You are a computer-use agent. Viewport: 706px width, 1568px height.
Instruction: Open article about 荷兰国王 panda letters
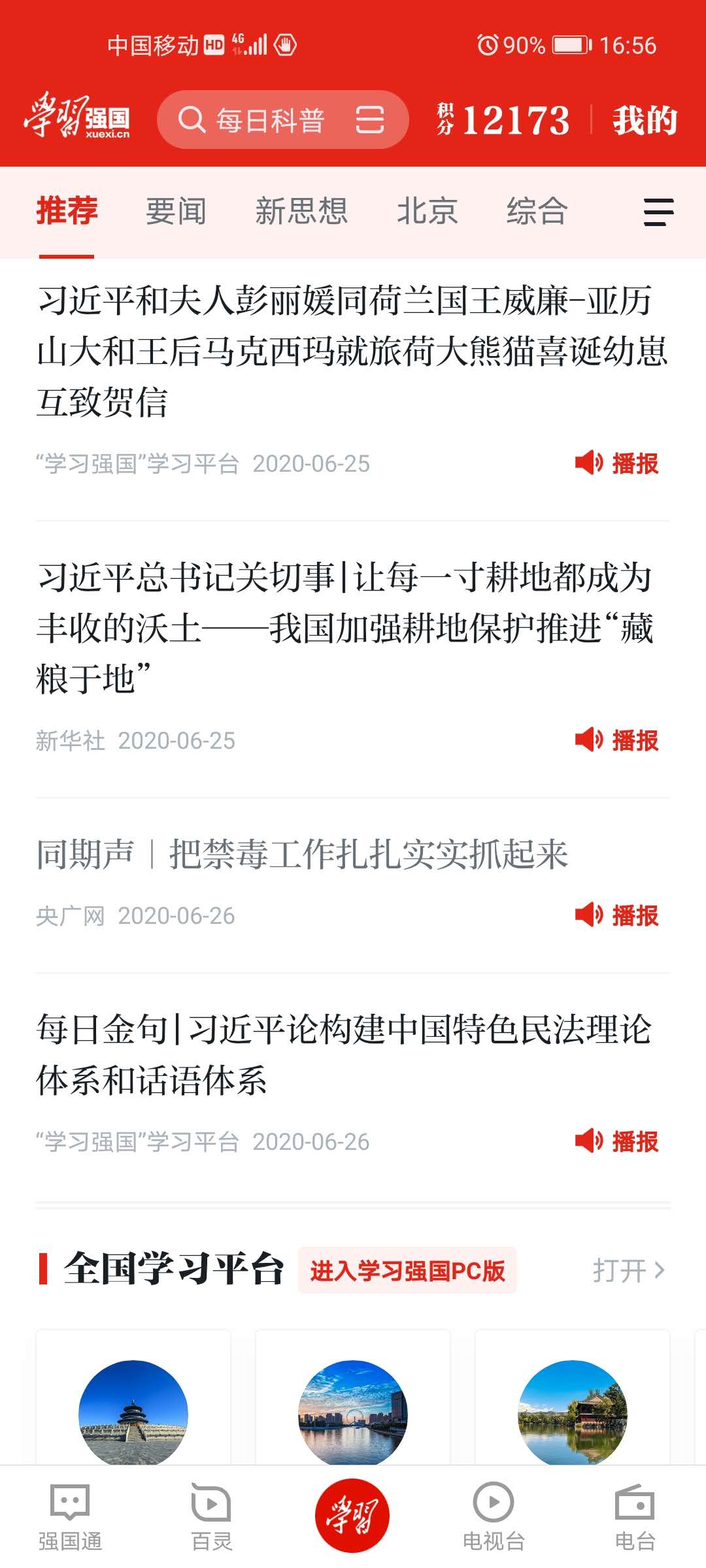[352, 351]
